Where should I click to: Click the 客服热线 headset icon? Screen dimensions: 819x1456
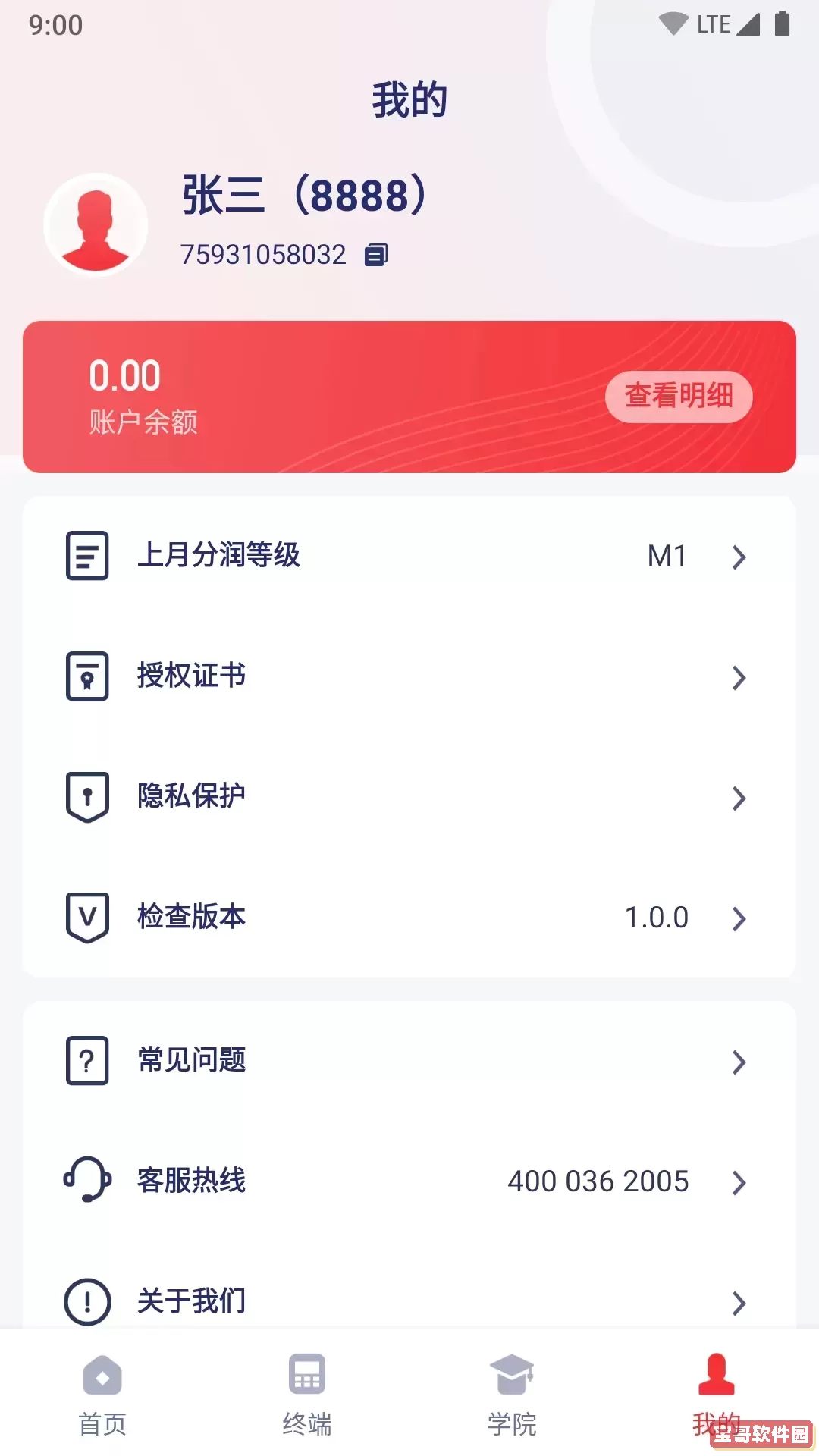pos(86,1181)
